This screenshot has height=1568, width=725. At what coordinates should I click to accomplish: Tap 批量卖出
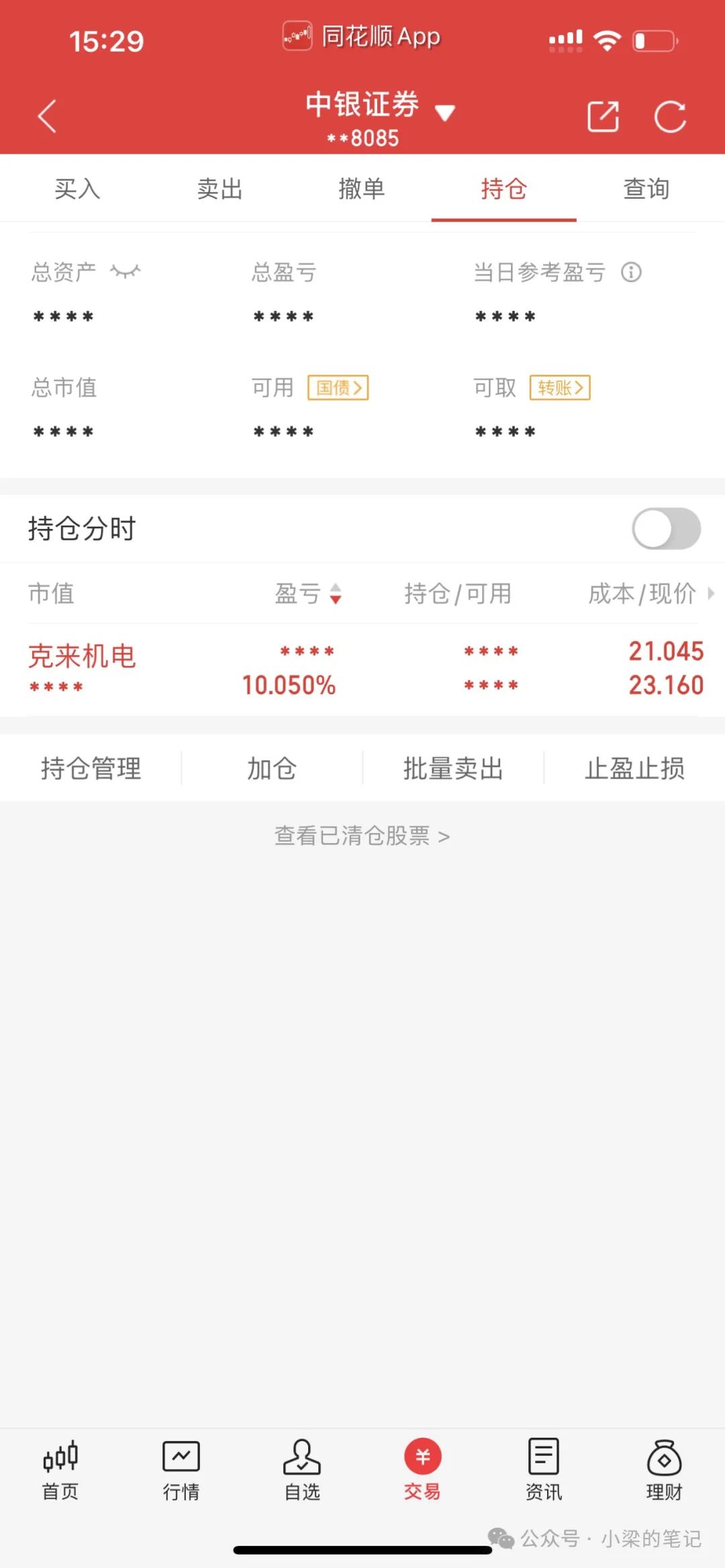pos(453,768)
